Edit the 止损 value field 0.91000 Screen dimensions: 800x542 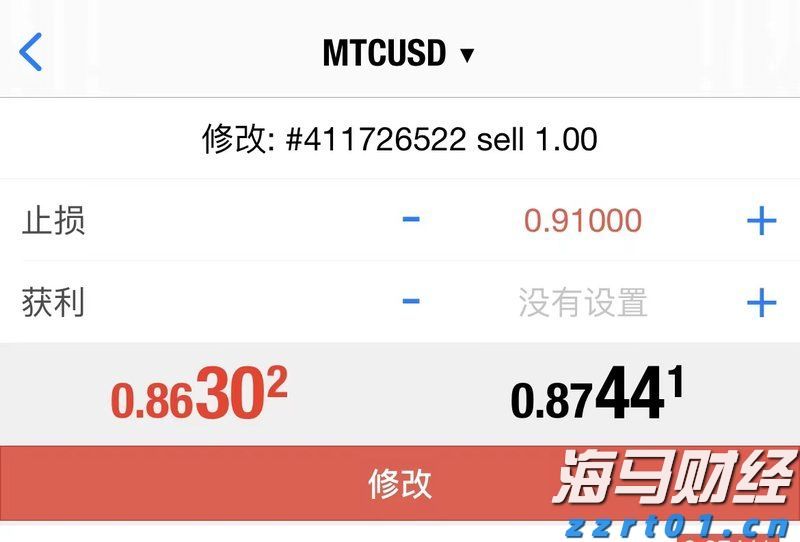tap(583, 220)
